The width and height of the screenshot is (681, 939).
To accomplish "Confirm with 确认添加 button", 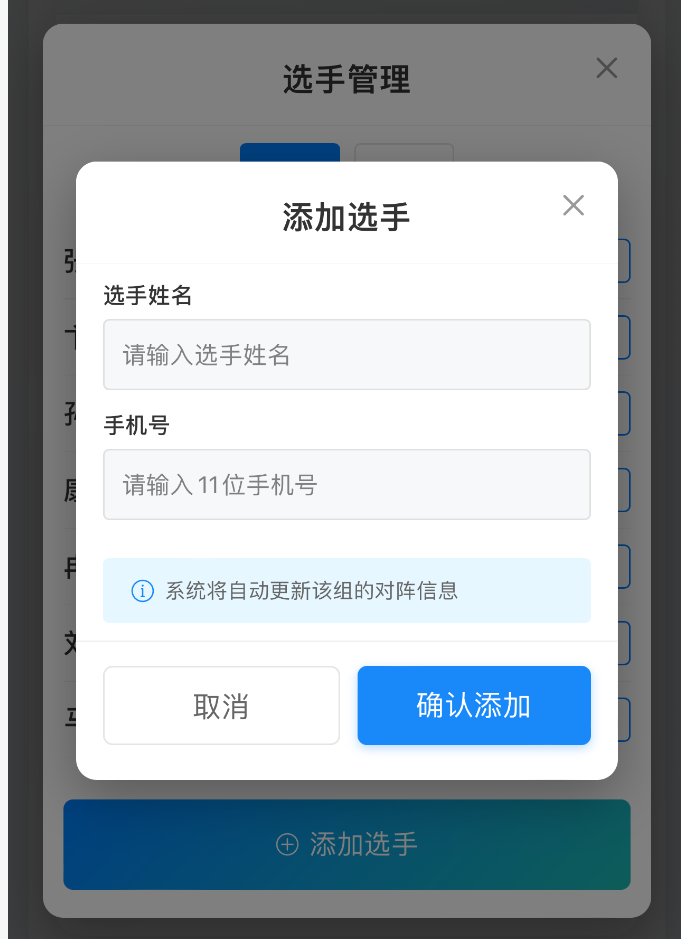I will 474,706.
